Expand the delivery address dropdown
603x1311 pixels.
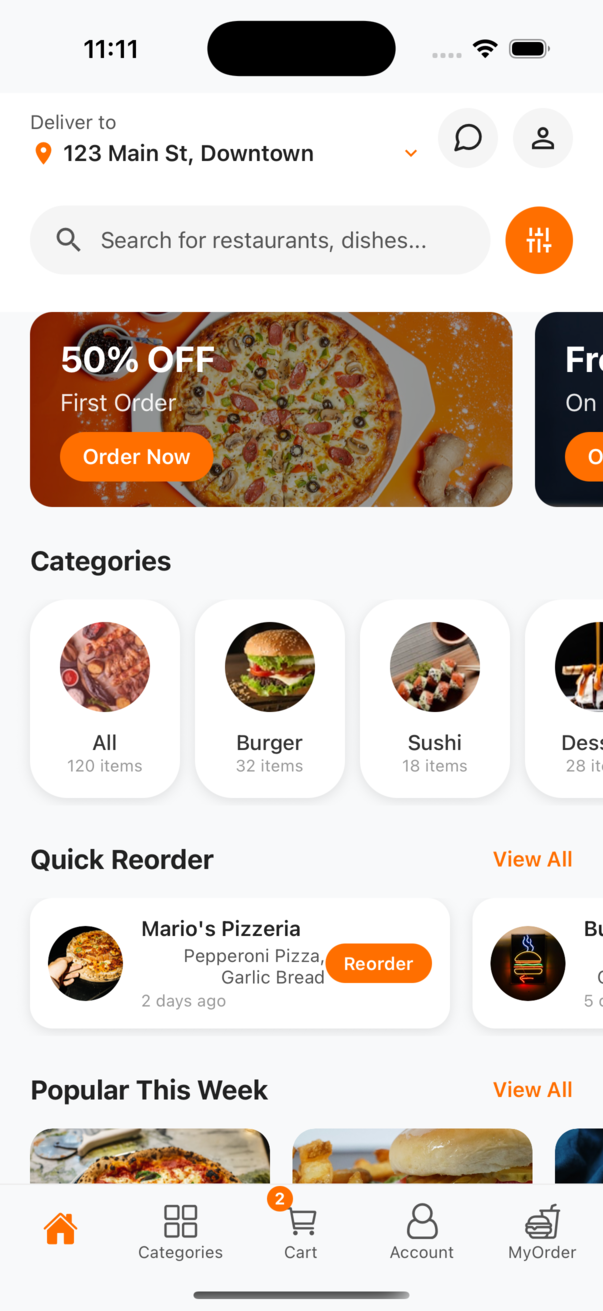(x=410, y=153)
